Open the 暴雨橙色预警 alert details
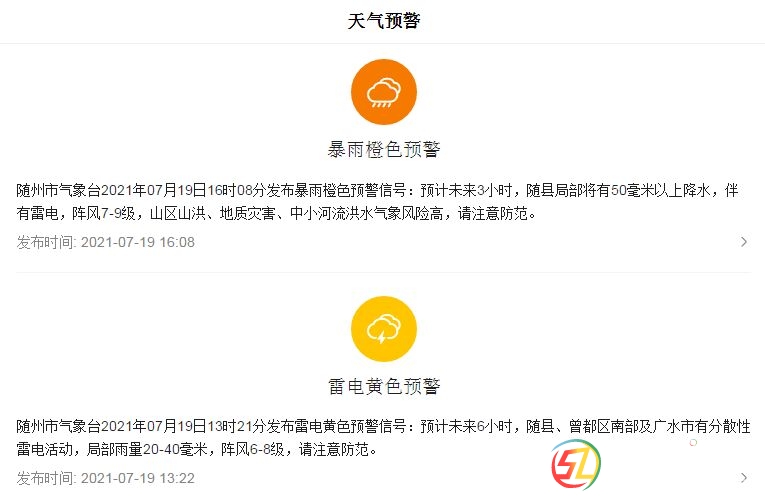 click(743, 242)
